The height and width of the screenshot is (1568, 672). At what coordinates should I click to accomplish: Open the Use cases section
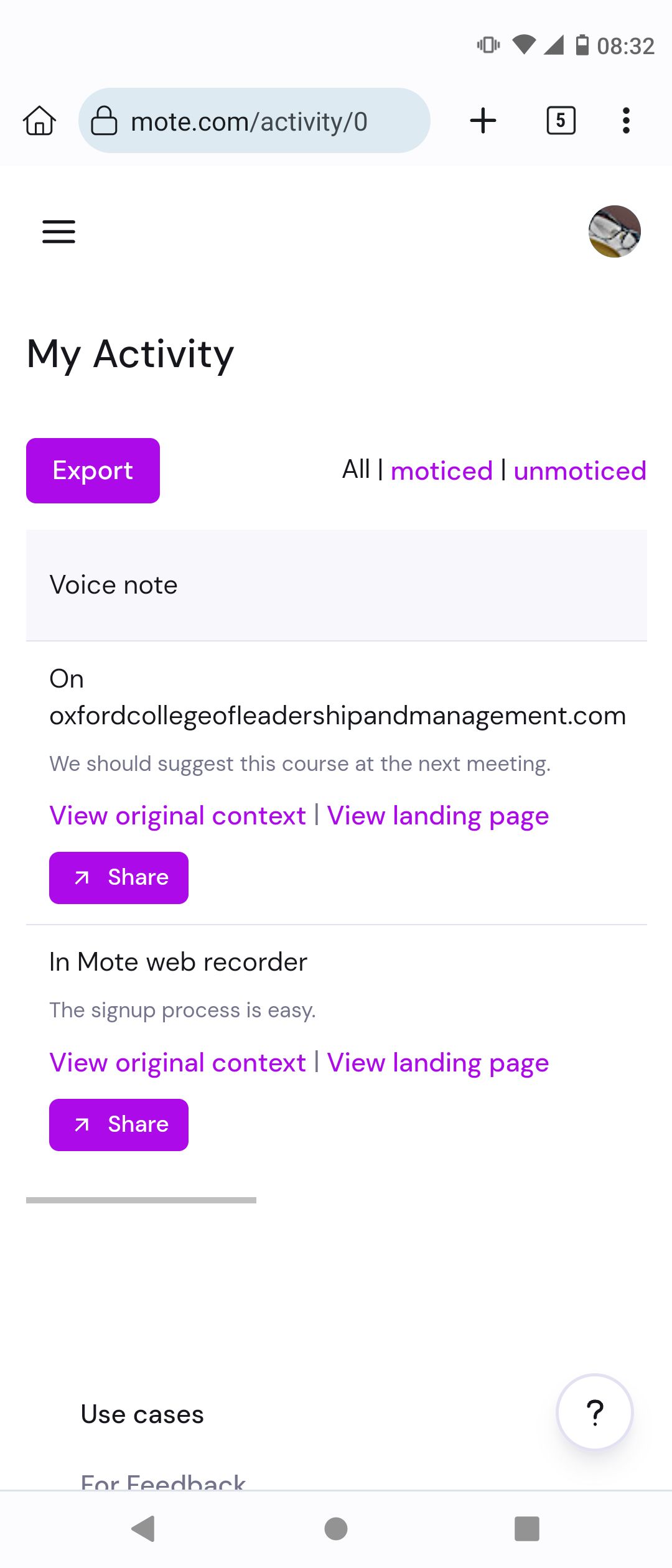click(142, 1413)
